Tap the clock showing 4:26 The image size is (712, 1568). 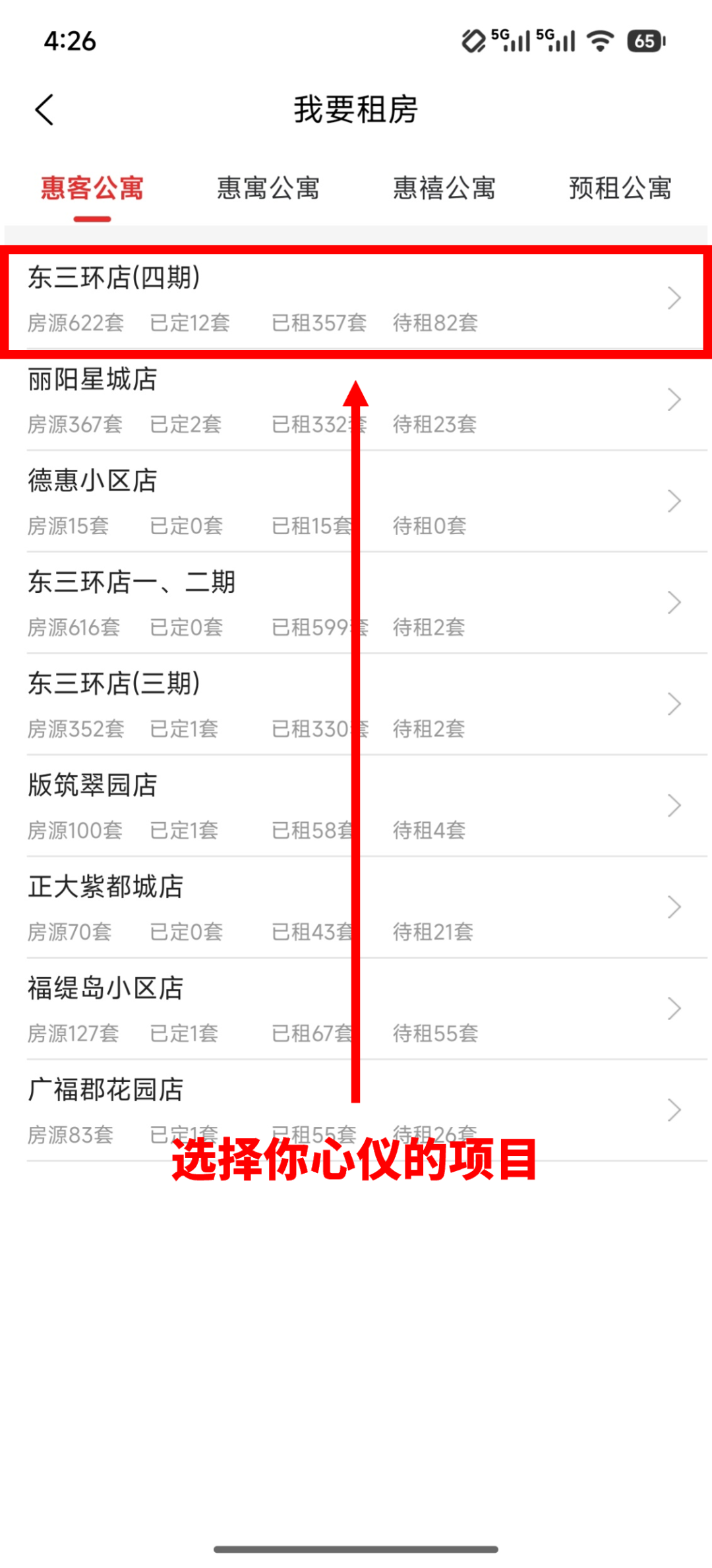coord(69,41)
